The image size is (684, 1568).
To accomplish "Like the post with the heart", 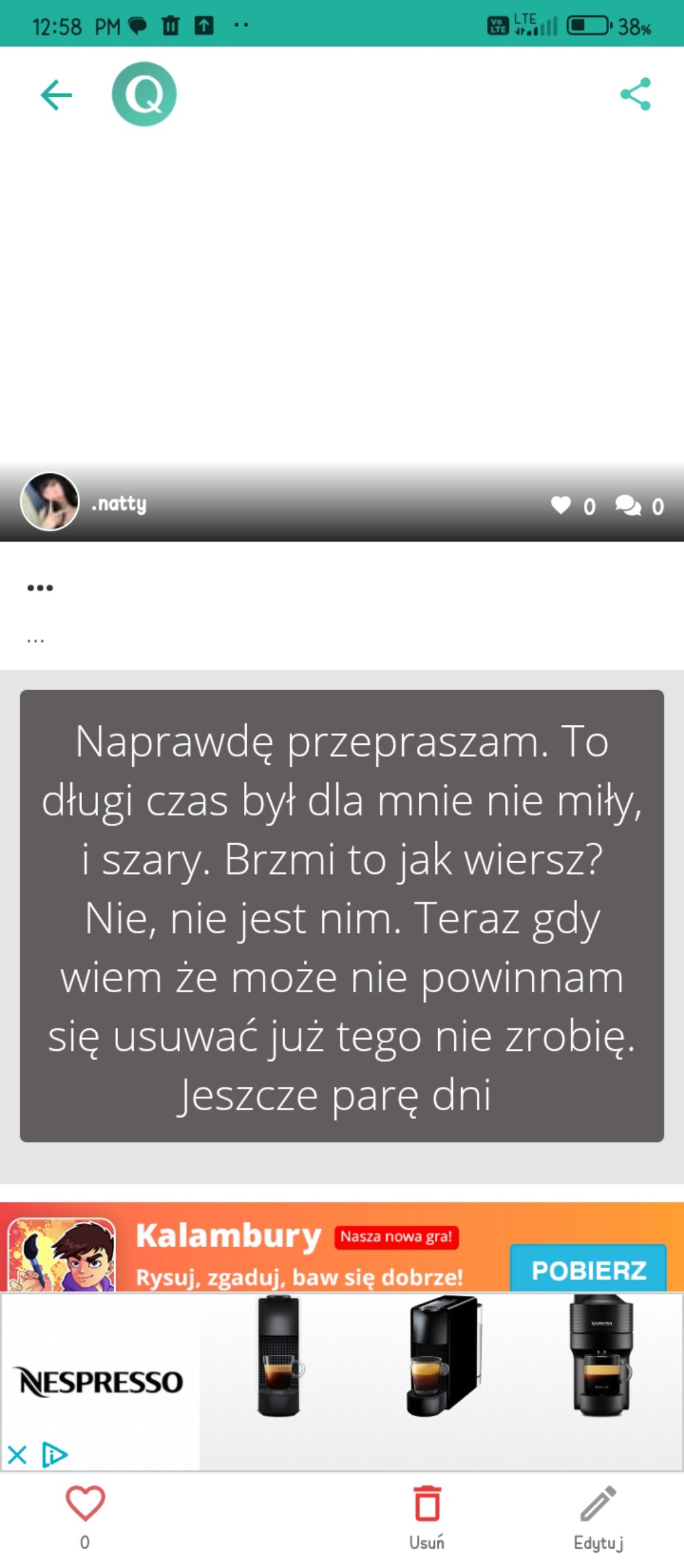I will (x=85, y=1502).
